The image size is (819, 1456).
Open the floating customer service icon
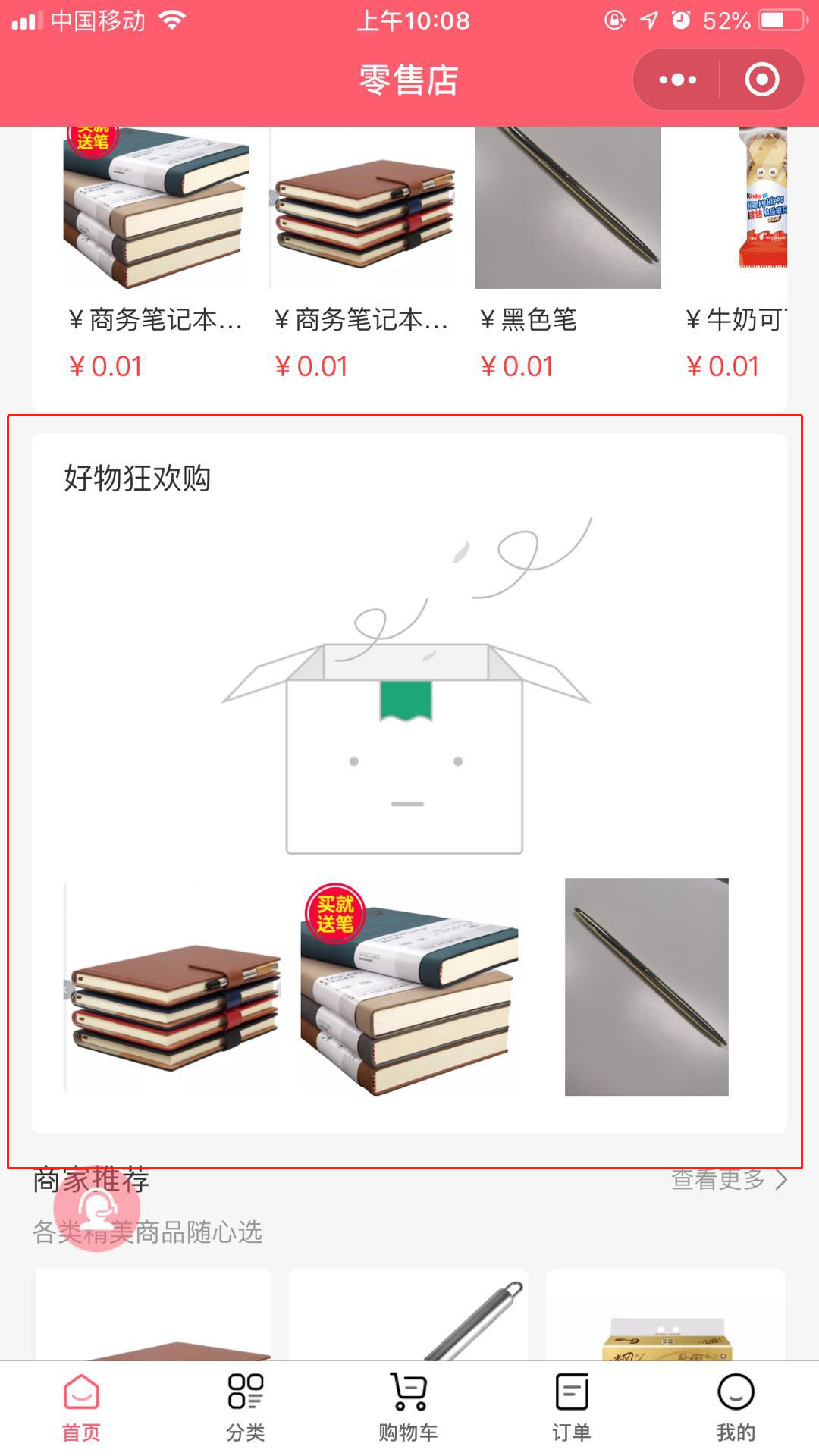(x=97, y=1208)
